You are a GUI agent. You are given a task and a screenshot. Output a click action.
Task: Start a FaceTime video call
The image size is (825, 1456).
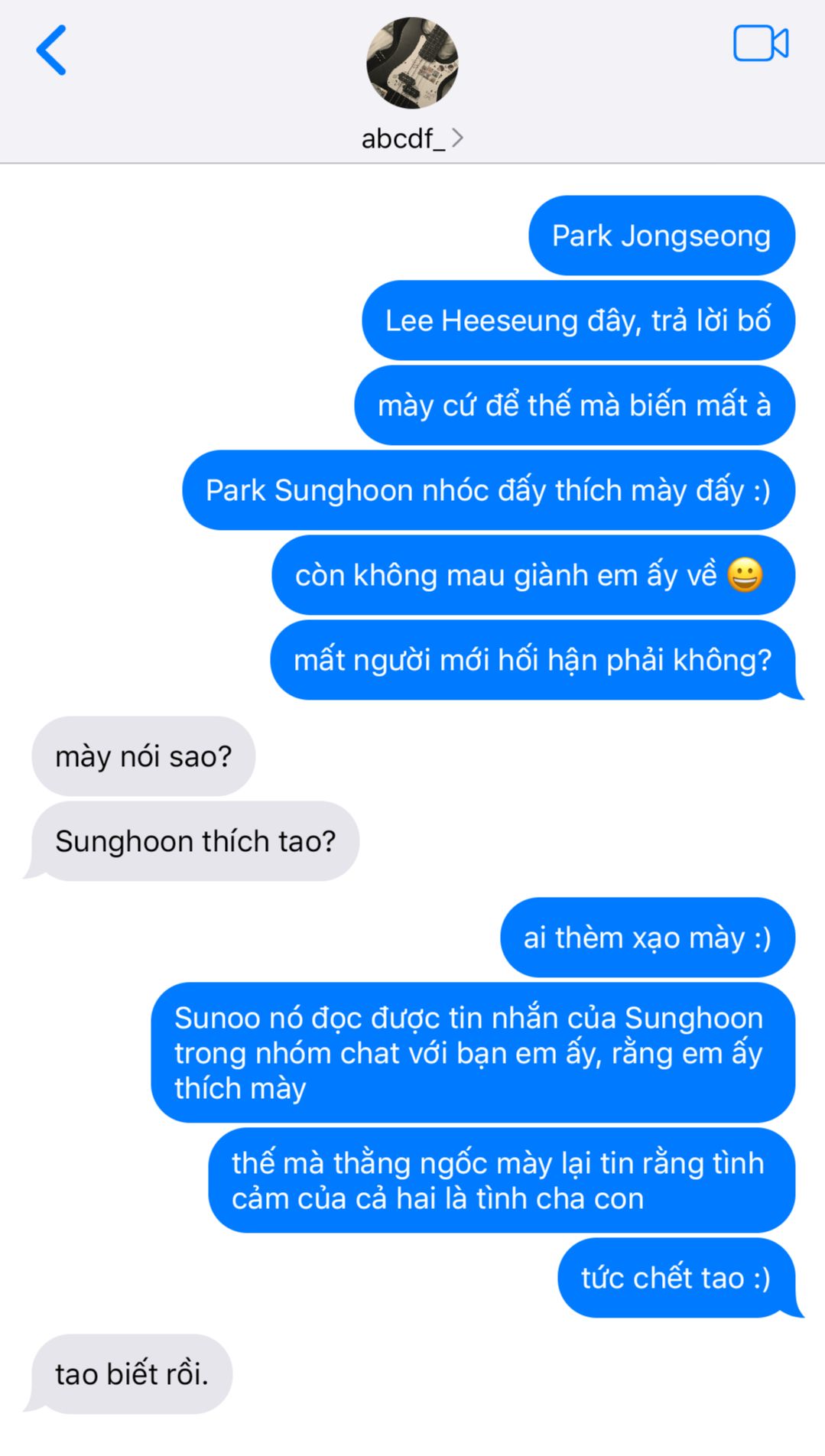tap(761, 43)
